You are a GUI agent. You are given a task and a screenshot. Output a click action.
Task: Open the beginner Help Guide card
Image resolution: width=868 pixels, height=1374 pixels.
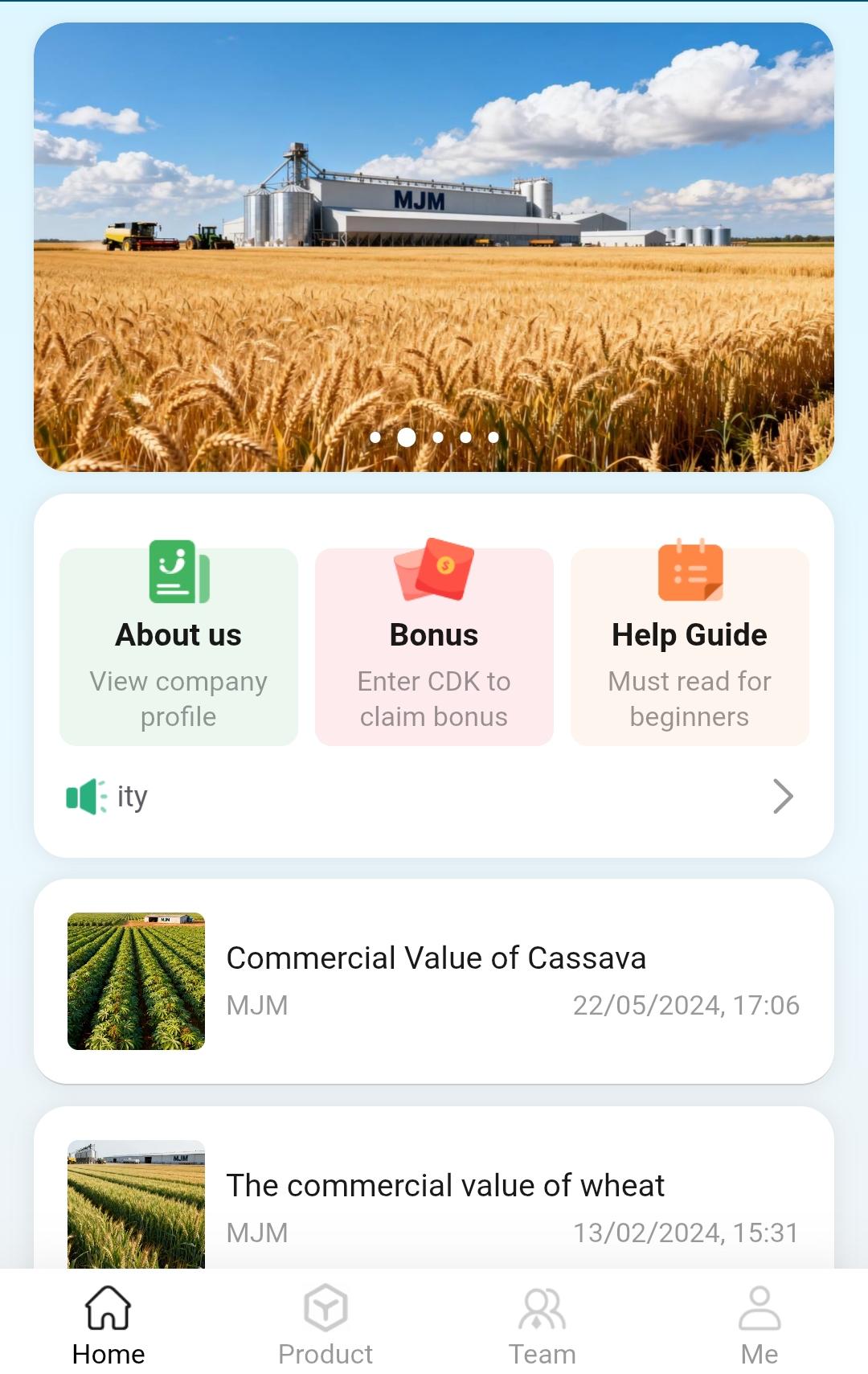point(690,646)
